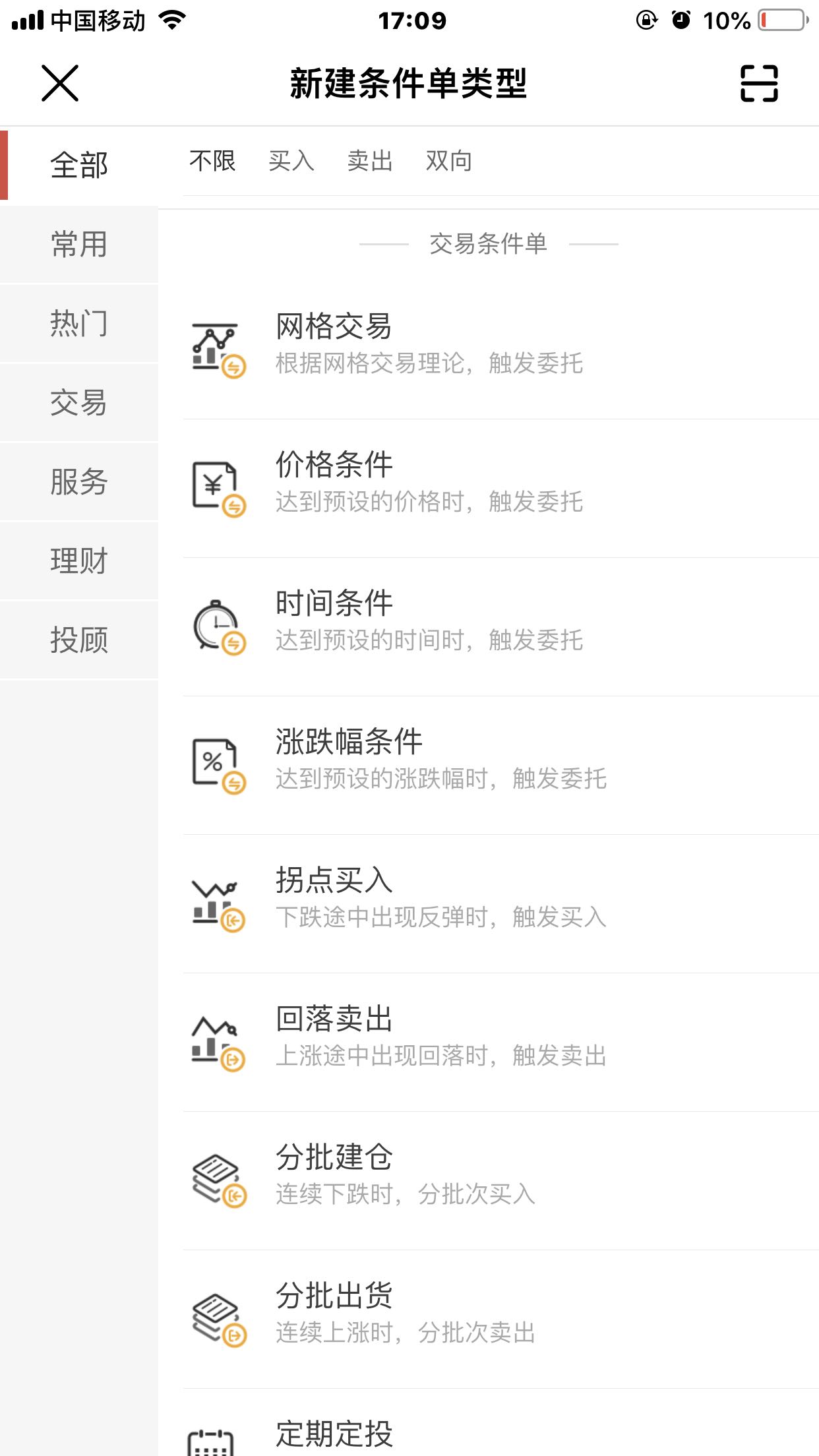
Task: Open the 投顾 sidebar category
Action: pyautogui.click(x=79, y=640)
